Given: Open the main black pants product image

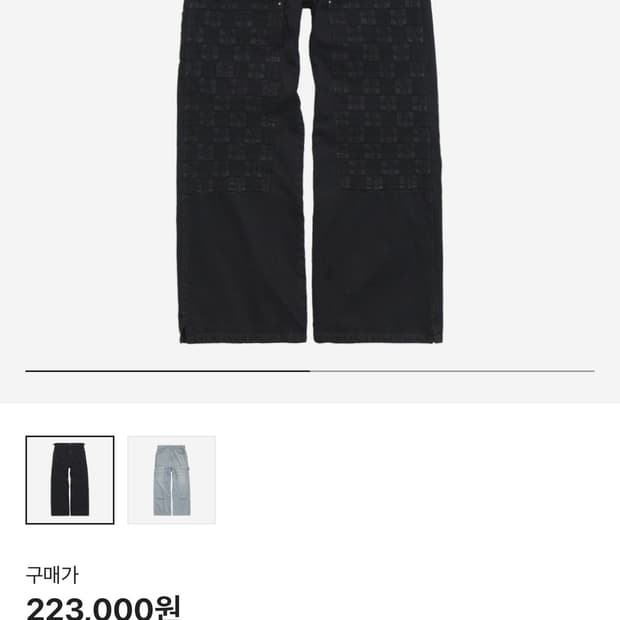Looking at the screenshot, I should pos(310,175).
